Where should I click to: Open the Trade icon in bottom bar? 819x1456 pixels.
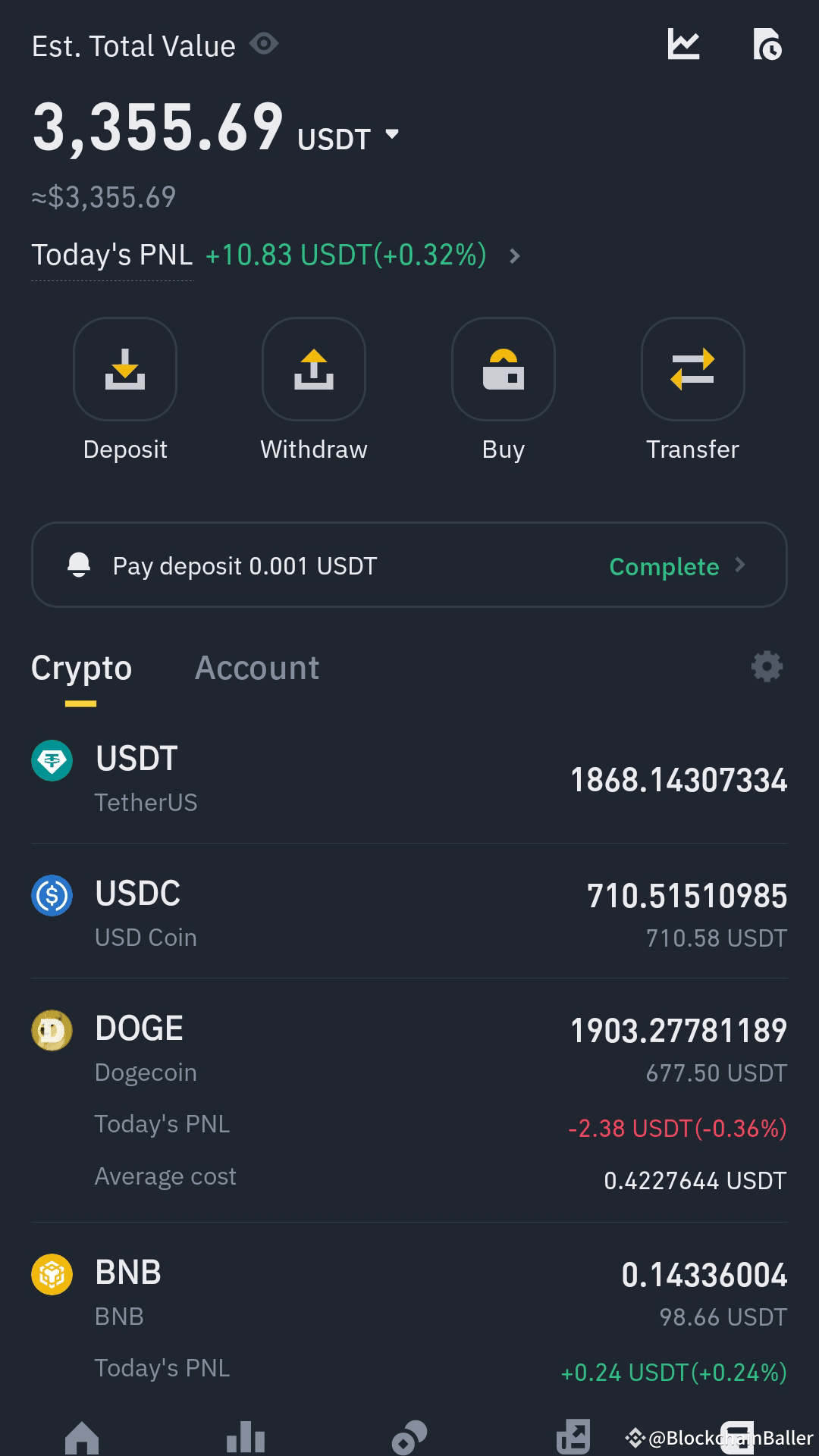click(x=409, y=1436)
